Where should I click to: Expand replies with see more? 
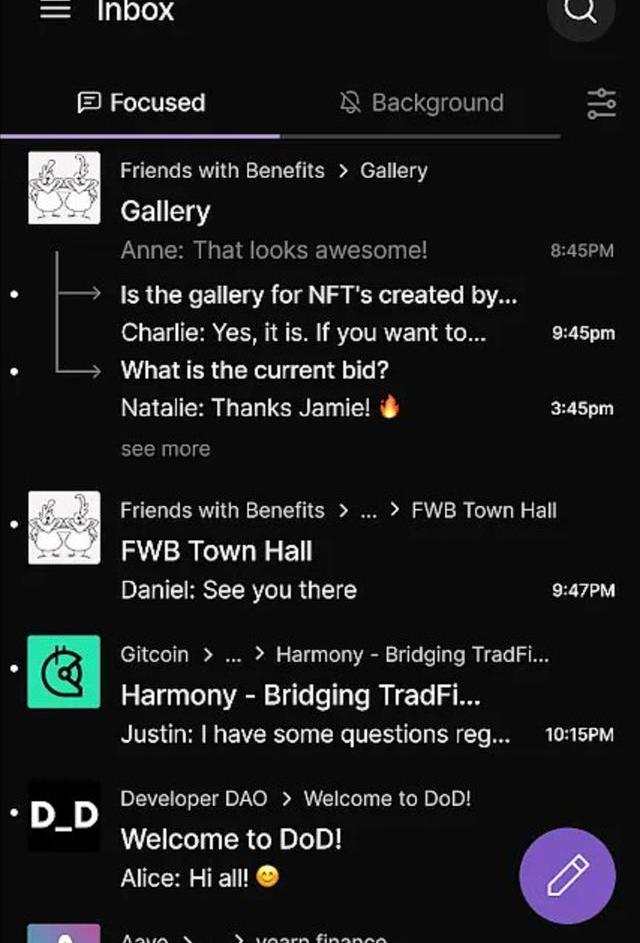click(165, 449)
